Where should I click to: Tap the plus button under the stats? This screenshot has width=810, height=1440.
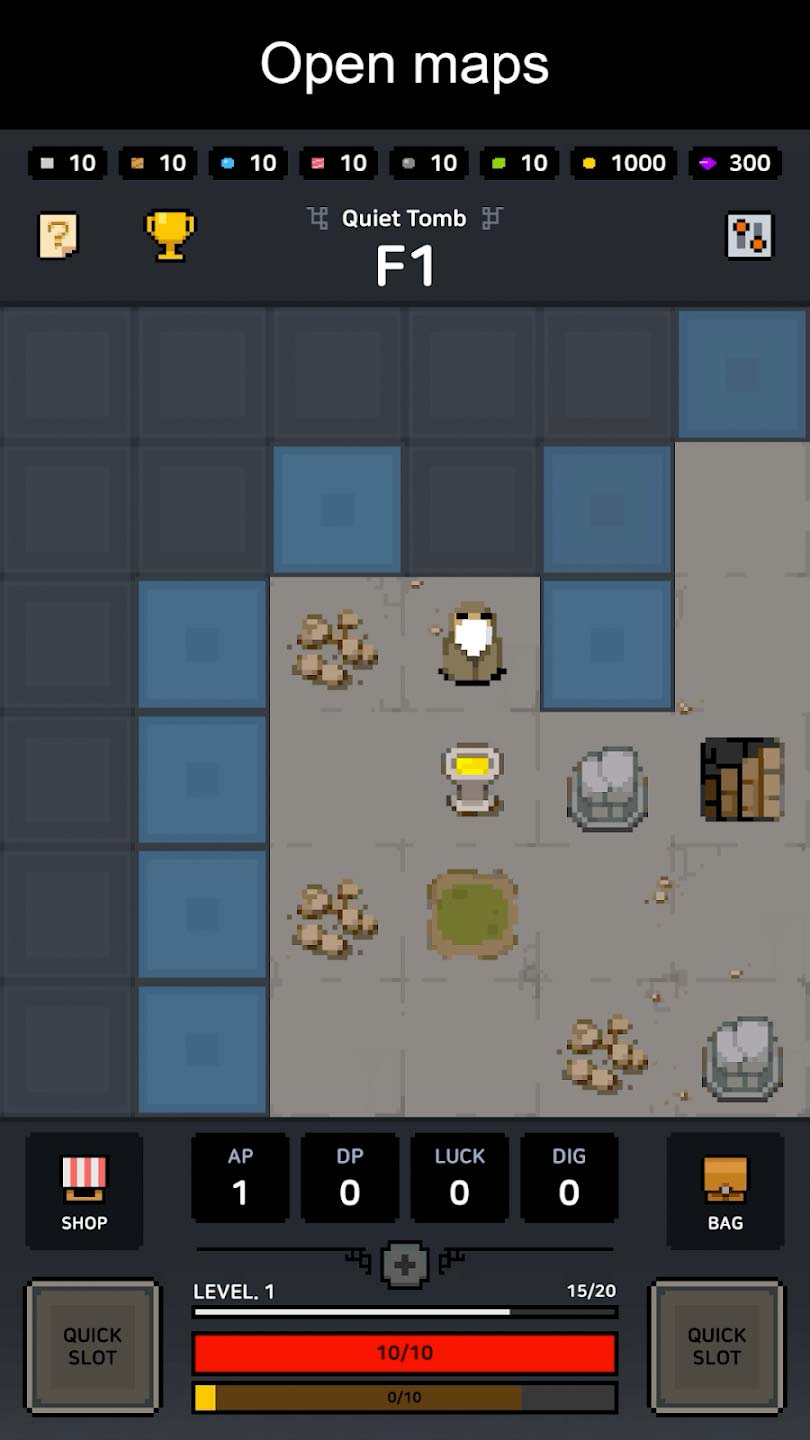click(x=405, y=1265)
